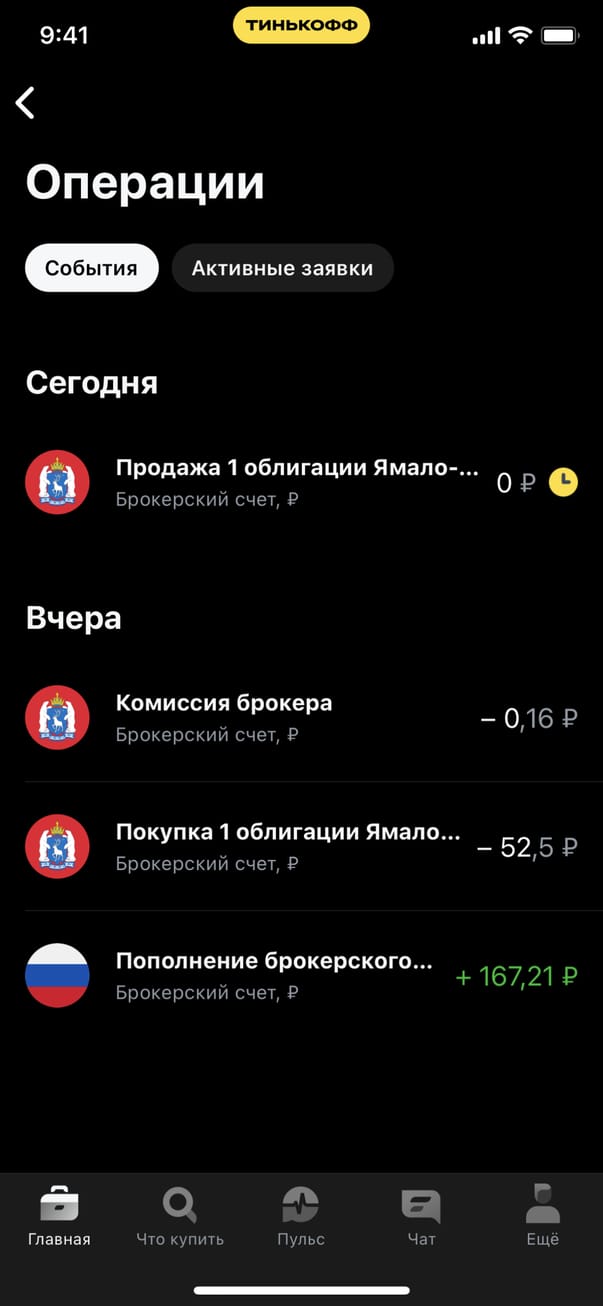
Task: Go to the Главная tab
Action: 59,1215
